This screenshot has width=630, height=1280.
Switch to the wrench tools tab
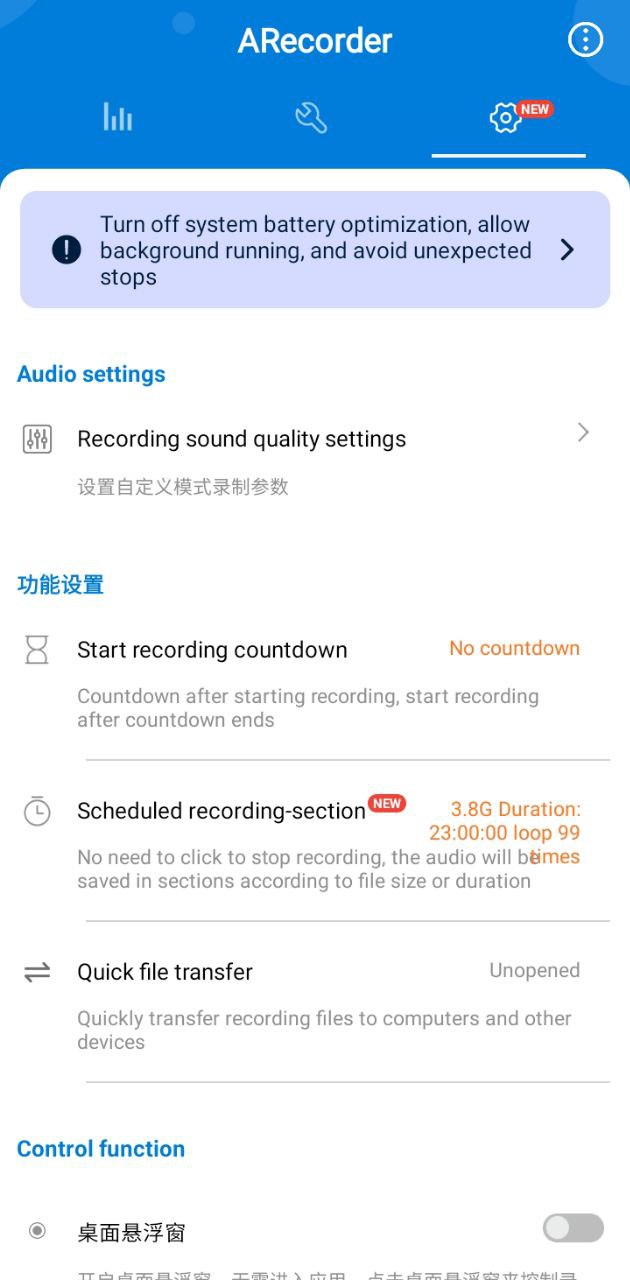pyautogui.click(x=311, y=118)
